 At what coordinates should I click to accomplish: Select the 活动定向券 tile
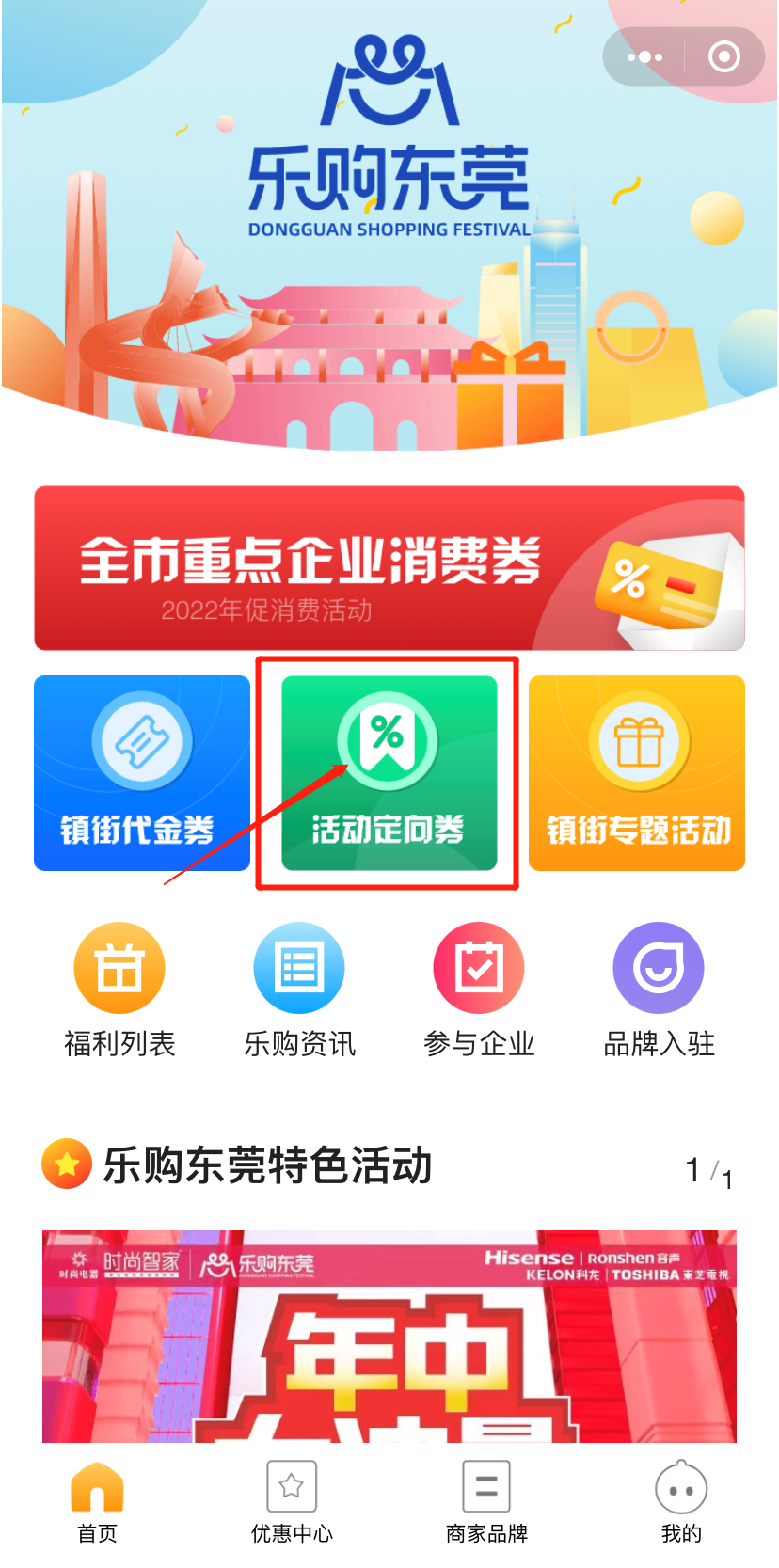coord(389,773)
